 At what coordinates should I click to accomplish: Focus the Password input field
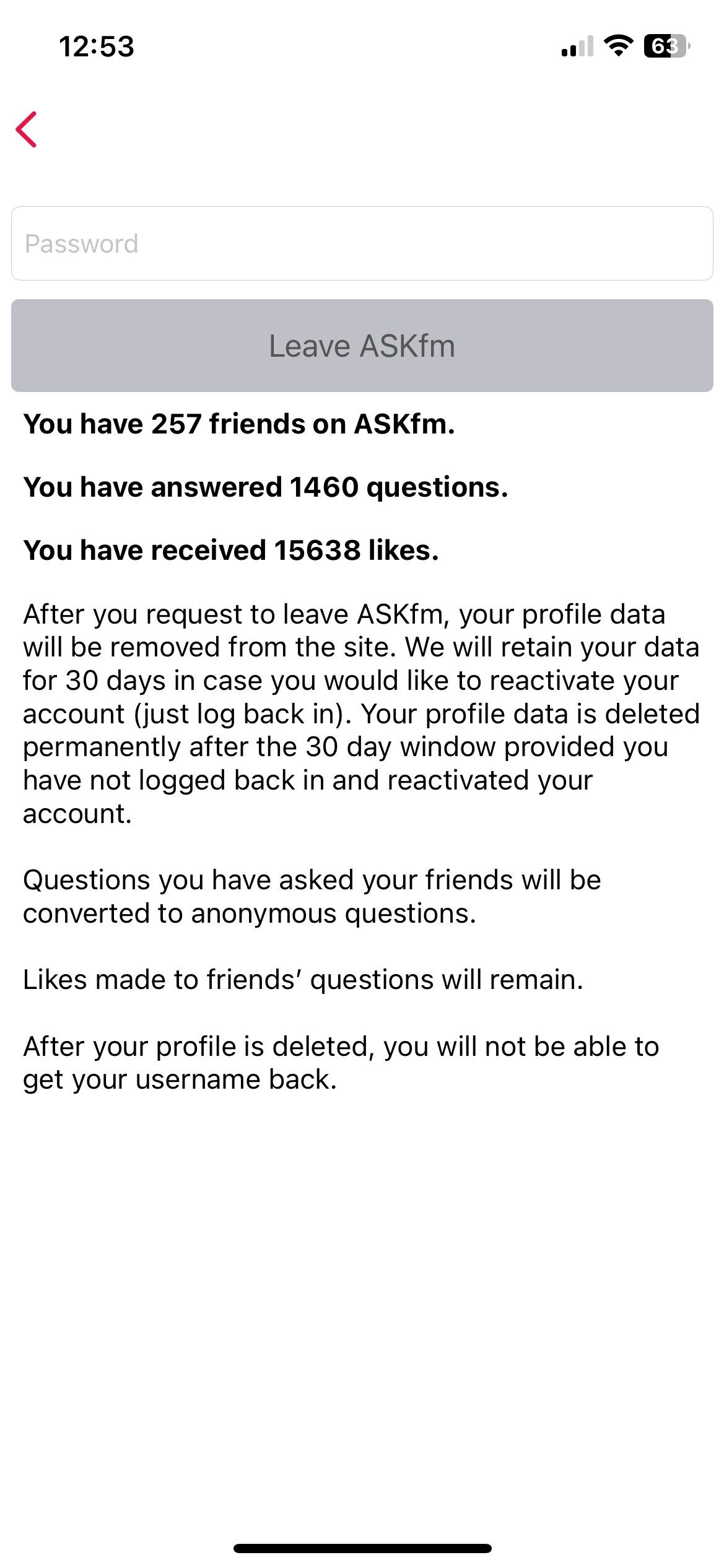click(362, 243)
